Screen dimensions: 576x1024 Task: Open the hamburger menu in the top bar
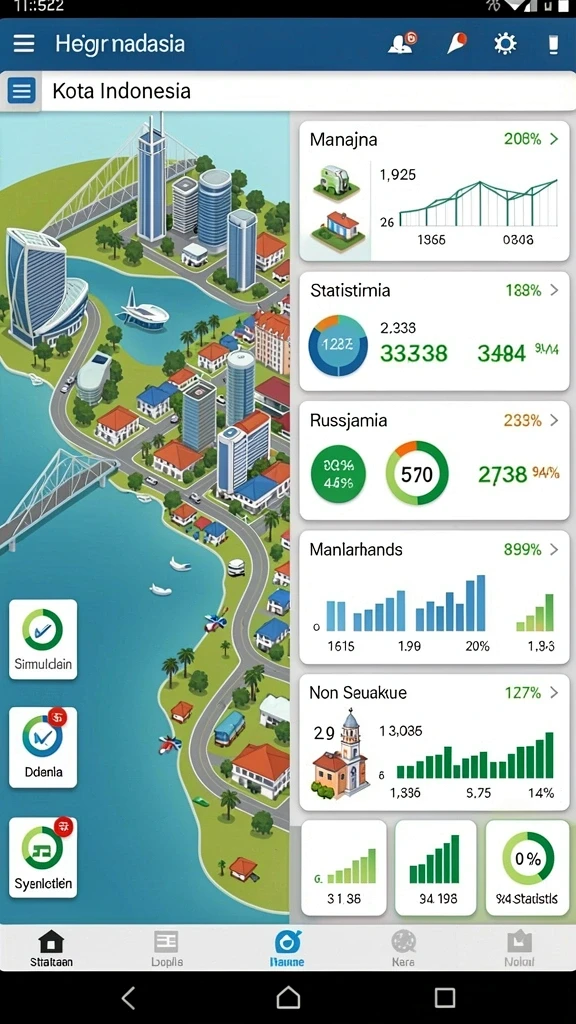pyautogui.click(x=24, y=44)
